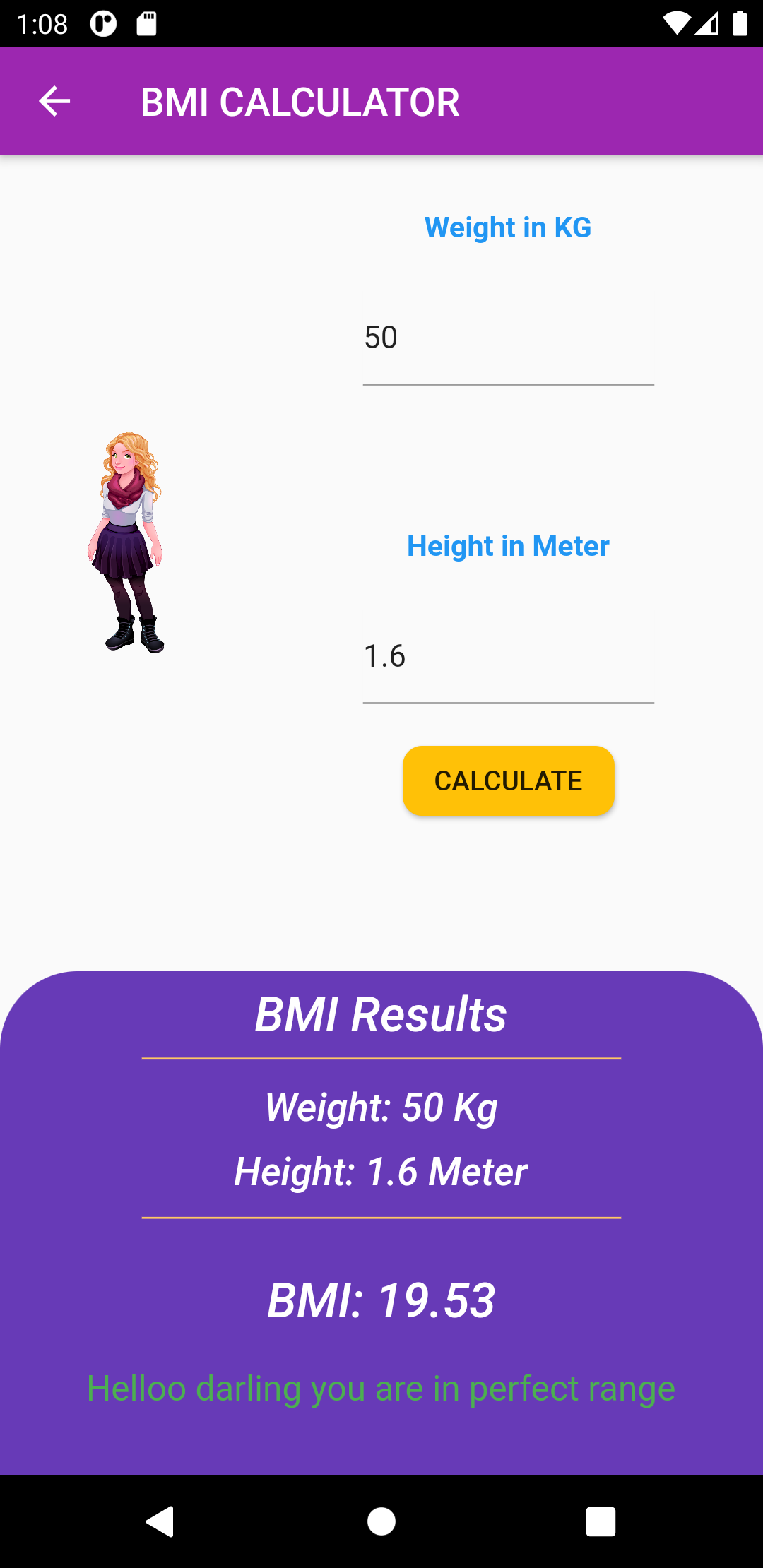Click the Height in Meter label

click(507, 545)
